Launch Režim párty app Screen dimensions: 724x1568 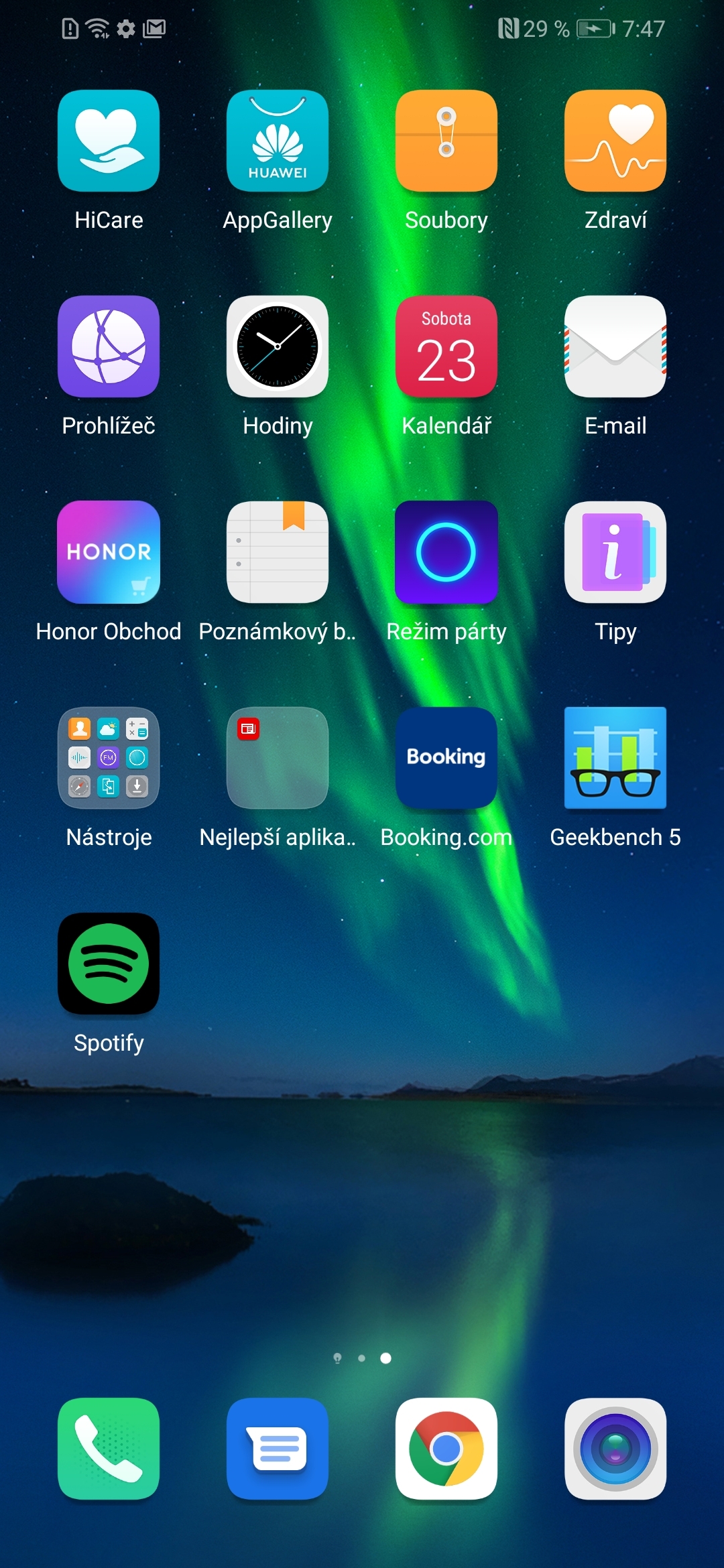(446, 553)
